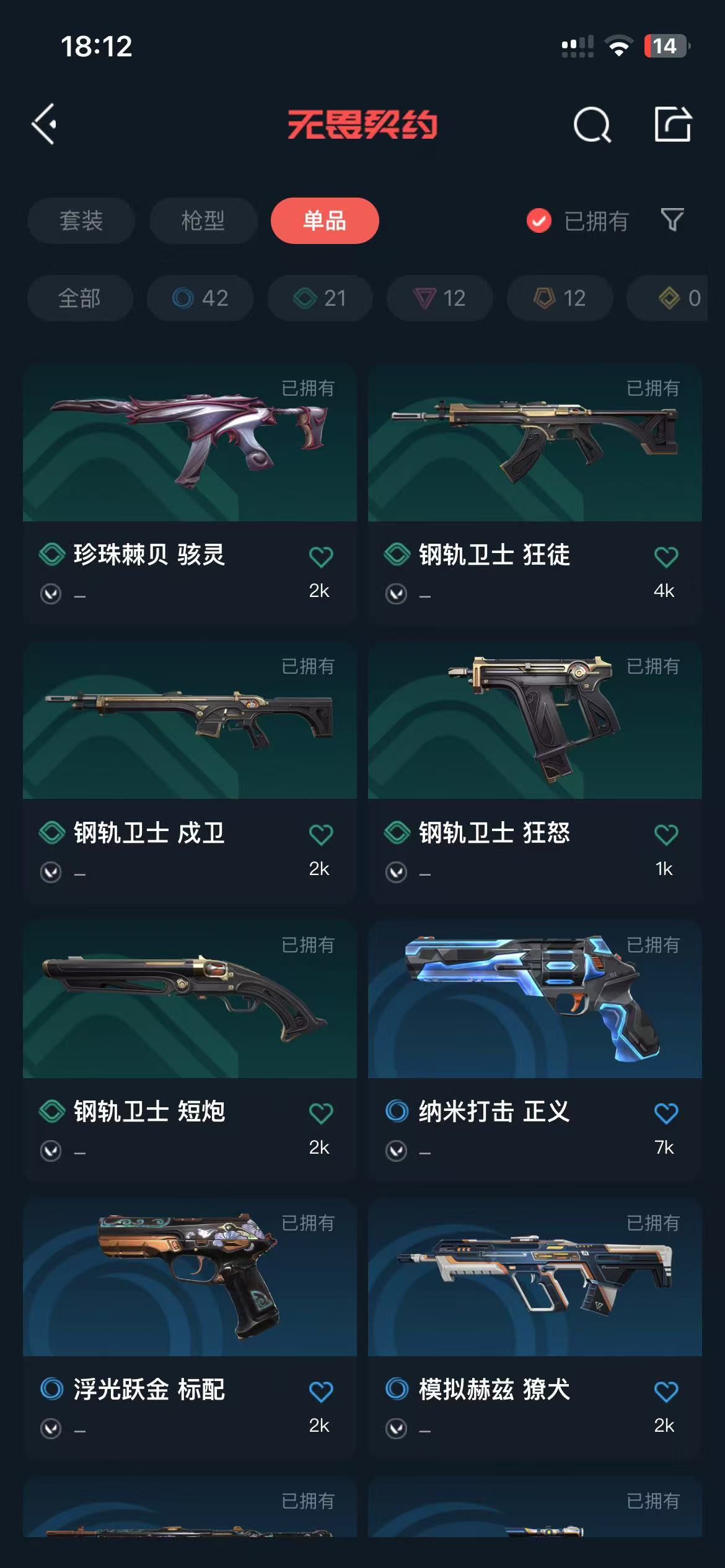Select the 单品 tab
The width and height of the screenshot is (725, 1568).
point(325,220)
